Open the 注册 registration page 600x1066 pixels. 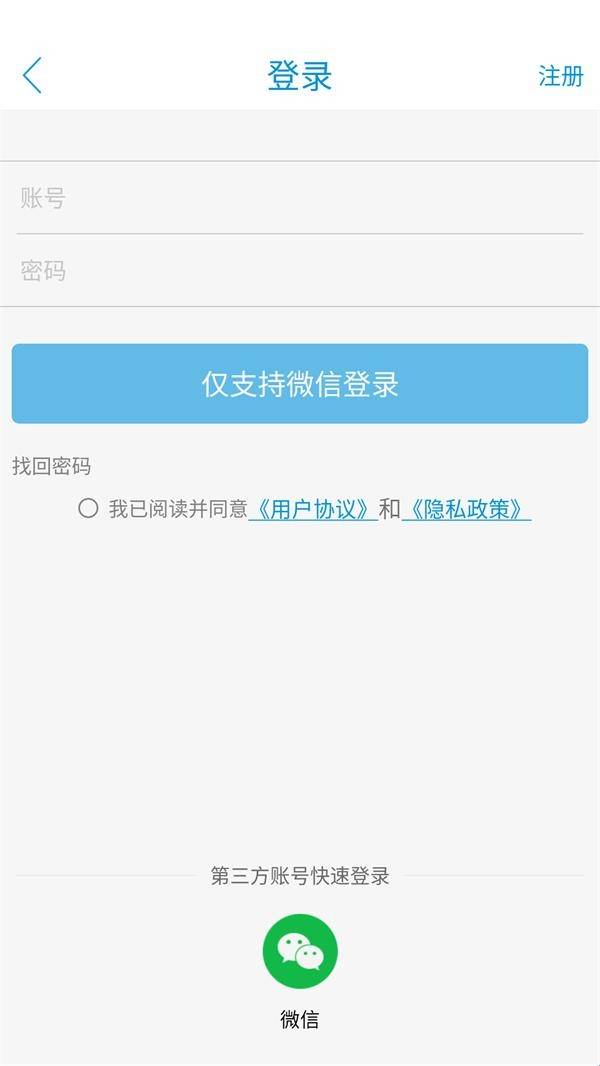pyautogui.click(x=560, y=77)
